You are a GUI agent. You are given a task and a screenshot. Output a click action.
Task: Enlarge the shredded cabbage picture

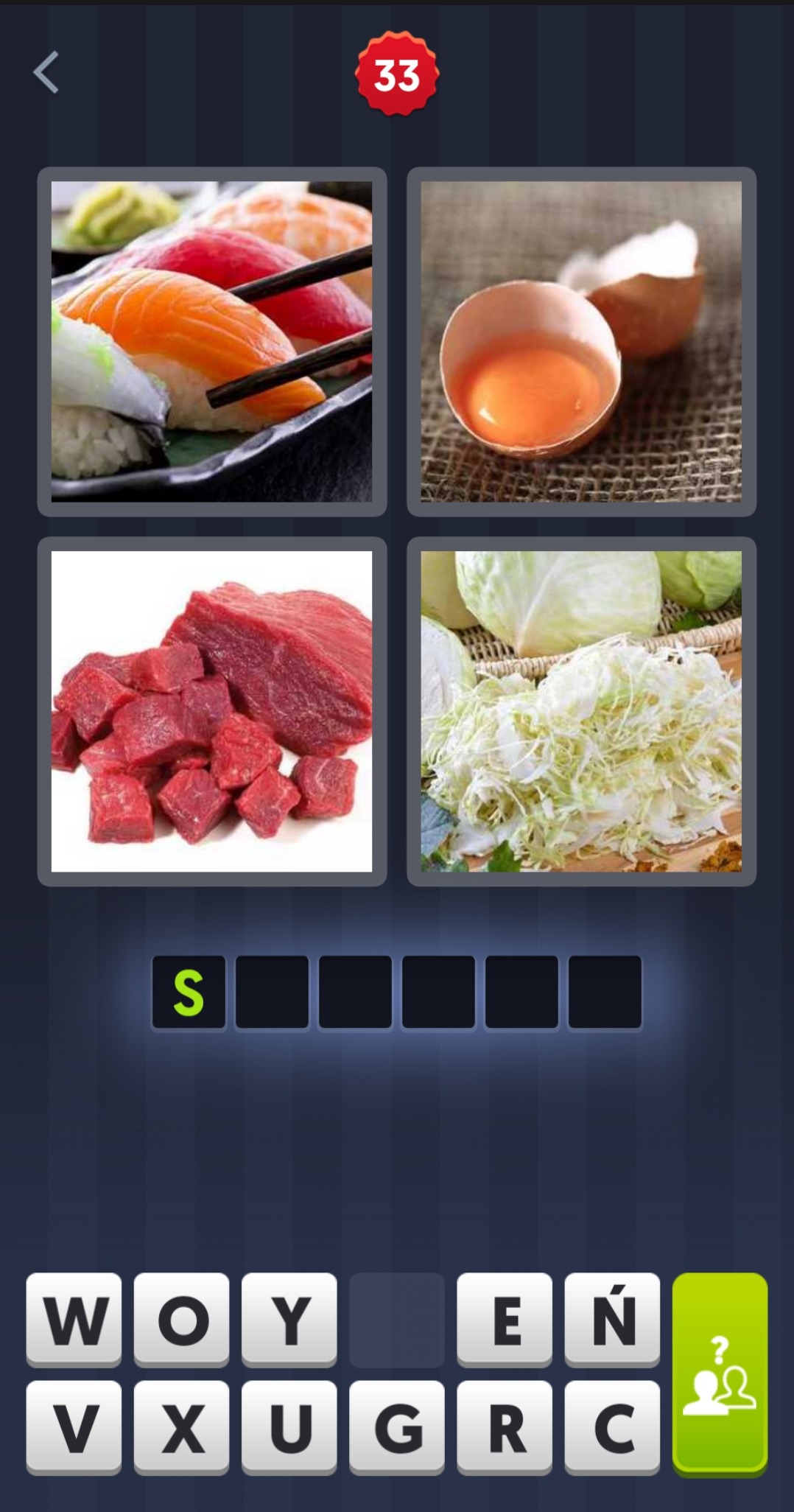click(581, 711)
